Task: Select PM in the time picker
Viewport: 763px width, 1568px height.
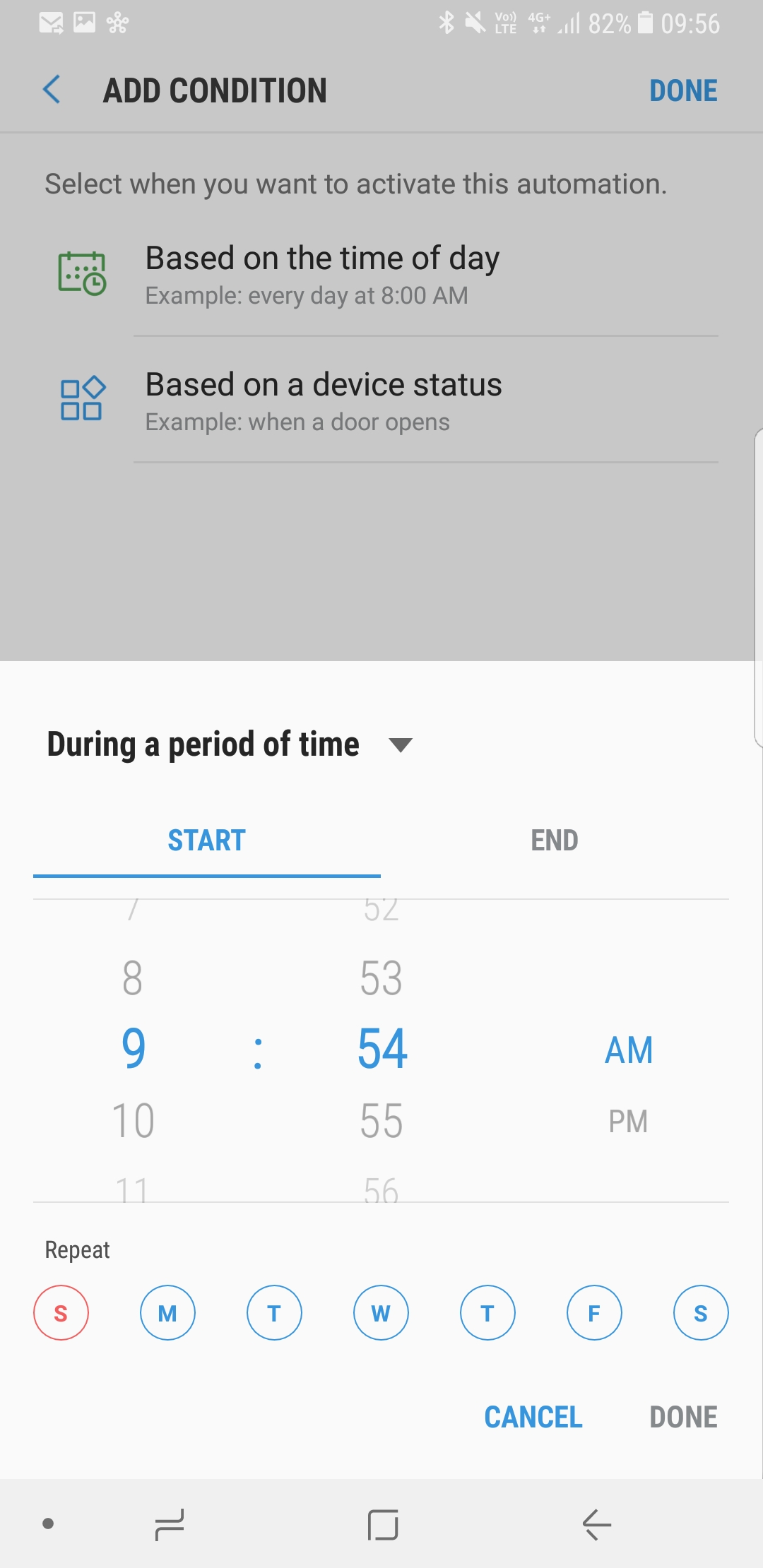Action: 628,1121
